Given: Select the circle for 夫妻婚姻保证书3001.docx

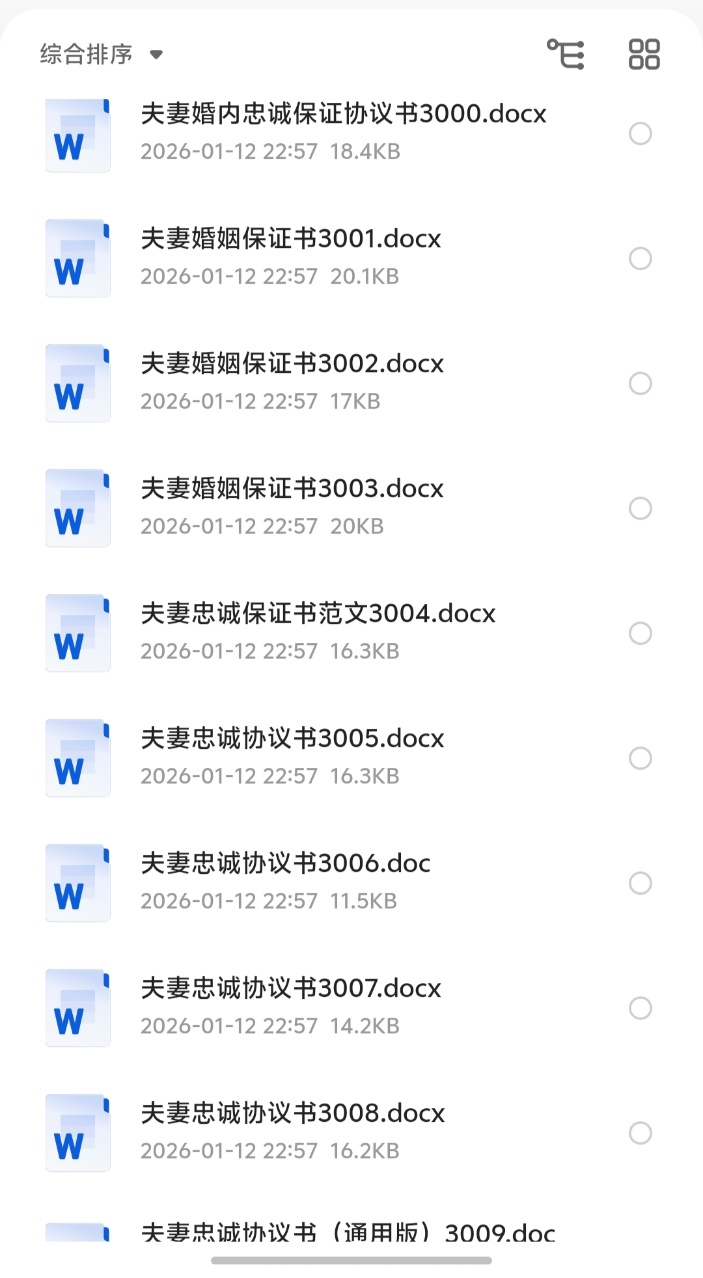Looking at the screenshot, I should point(640,259).
